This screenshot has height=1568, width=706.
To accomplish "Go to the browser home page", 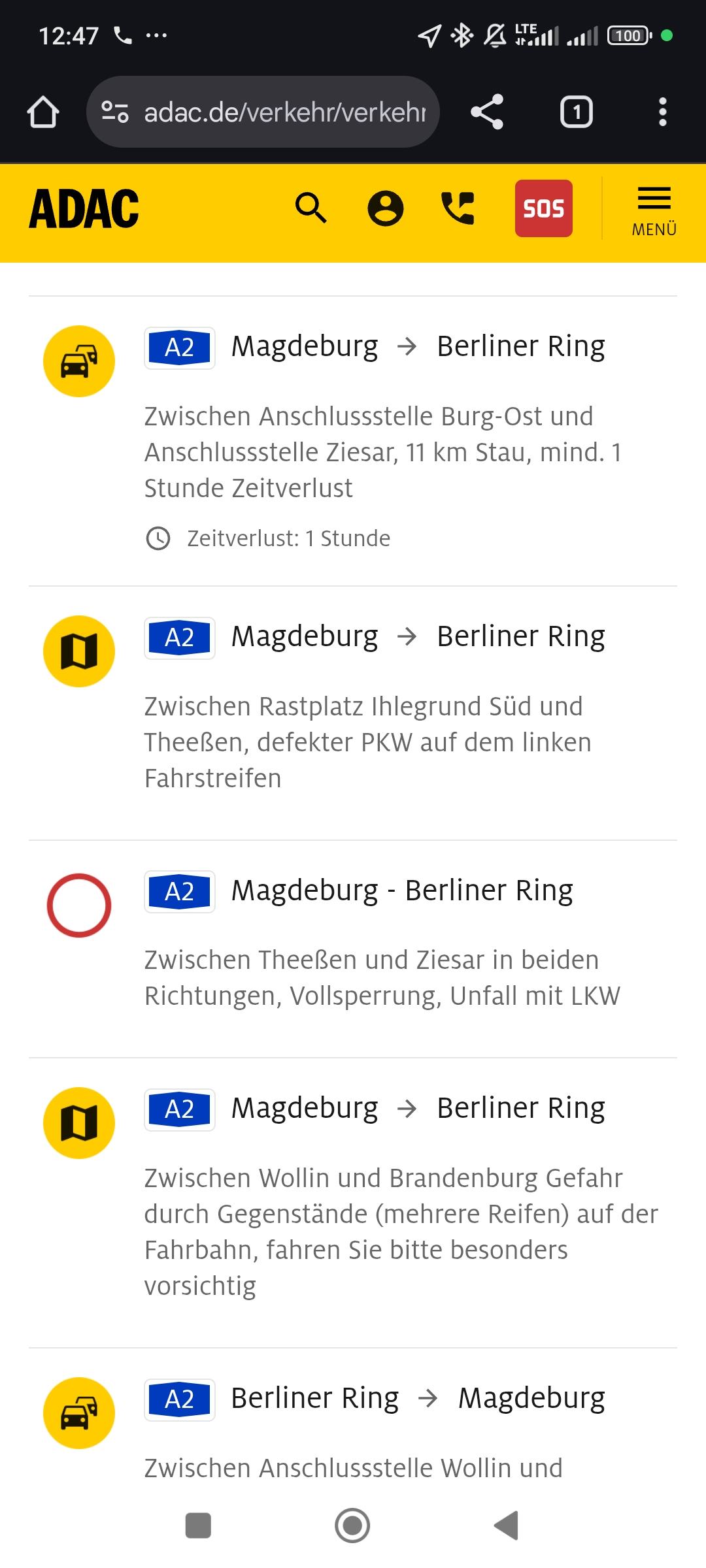I will click(x=43, y=112).
